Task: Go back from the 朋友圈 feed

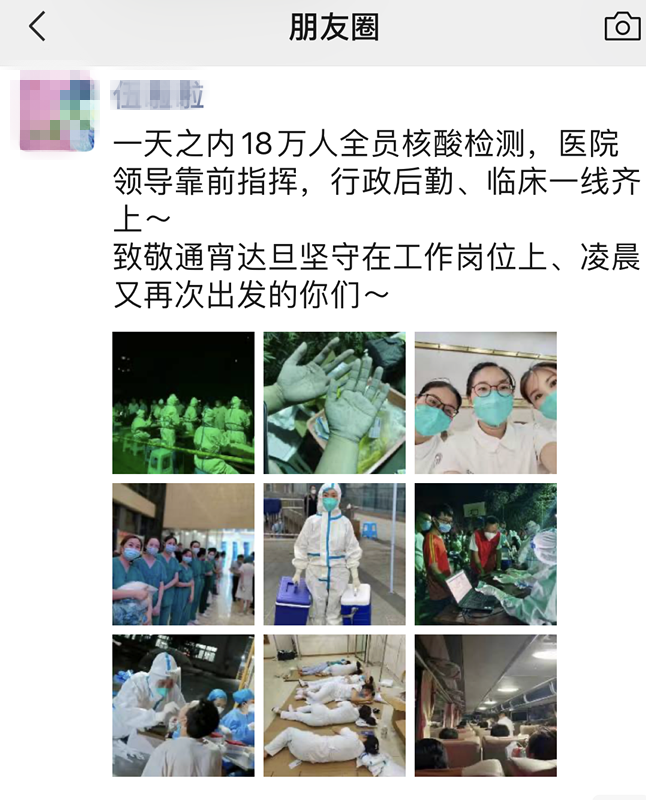Action: [37, 27]
